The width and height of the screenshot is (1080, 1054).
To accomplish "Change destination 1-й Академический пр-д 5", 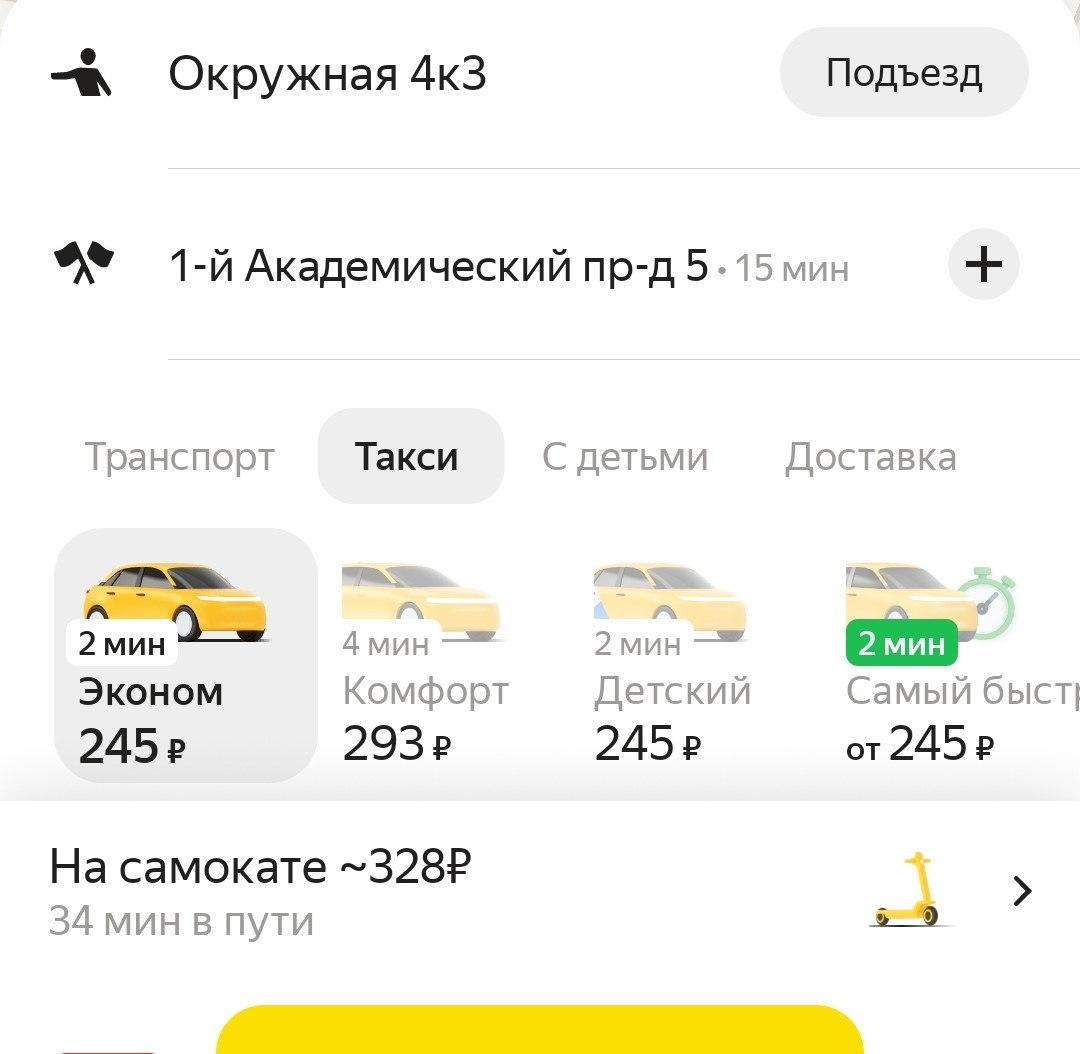I will (438, 267).
